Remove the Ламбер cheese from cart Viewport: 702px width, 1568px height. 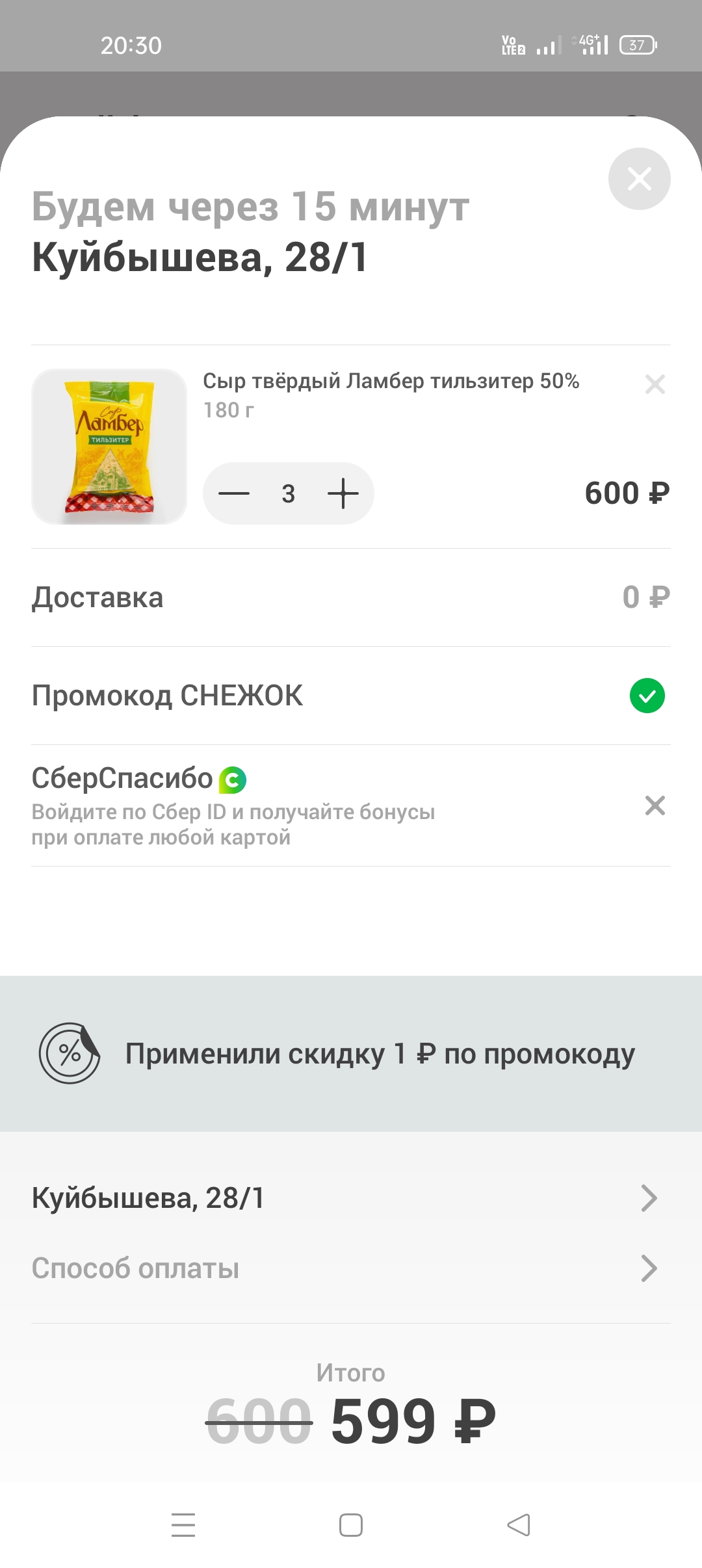(655, 384)
